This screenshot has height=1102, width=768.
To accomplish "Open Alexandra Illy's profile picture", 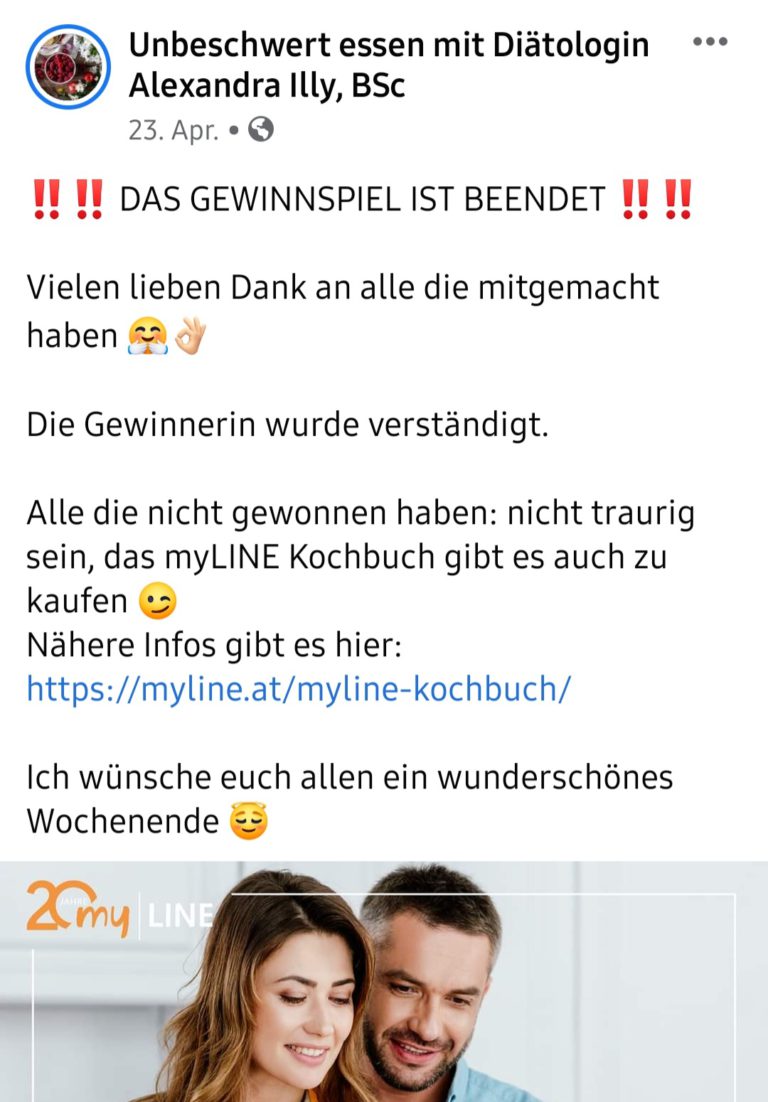I will tap(68, 66).
